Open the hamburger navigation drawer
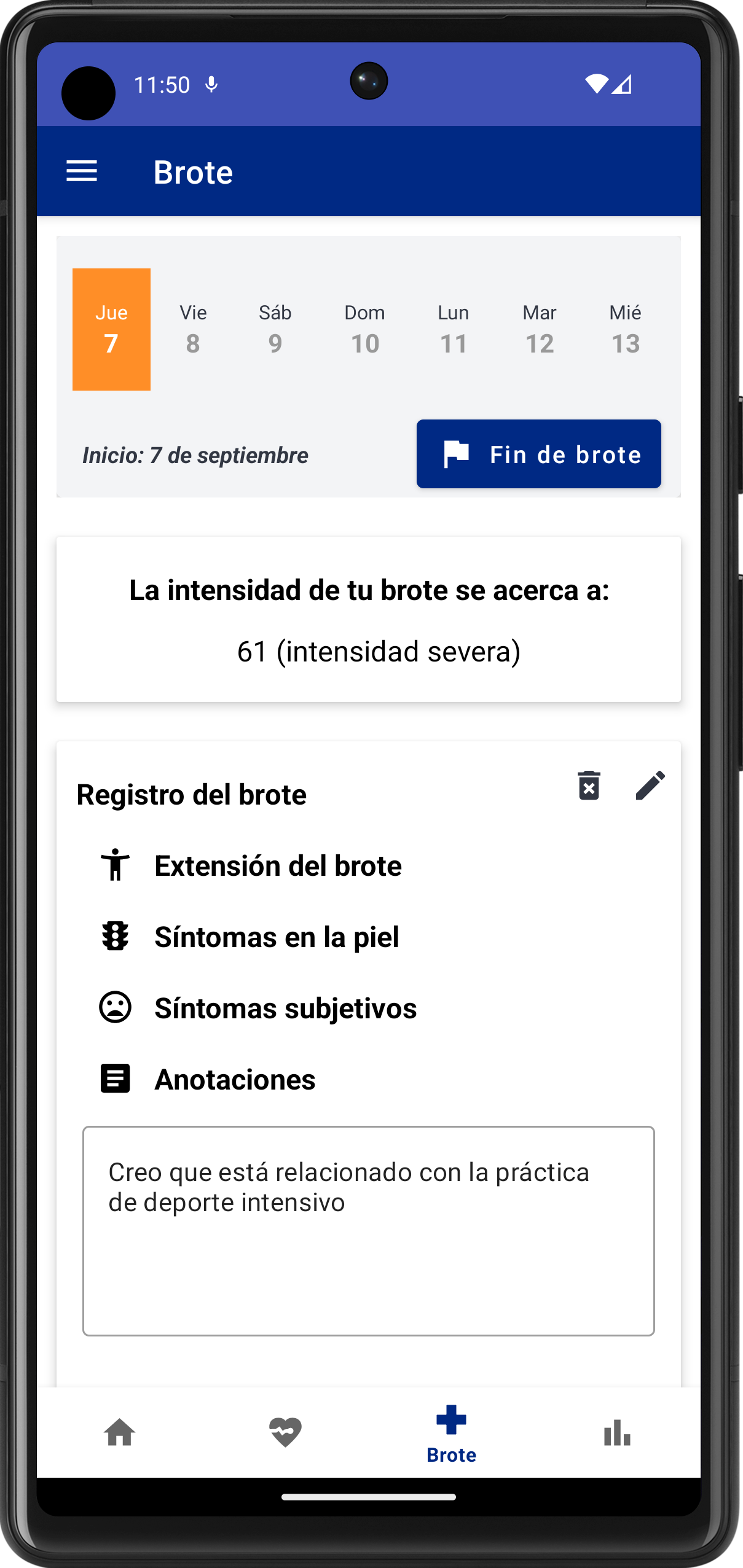This screenshot has width=743, height=1568. click(82, 171)
